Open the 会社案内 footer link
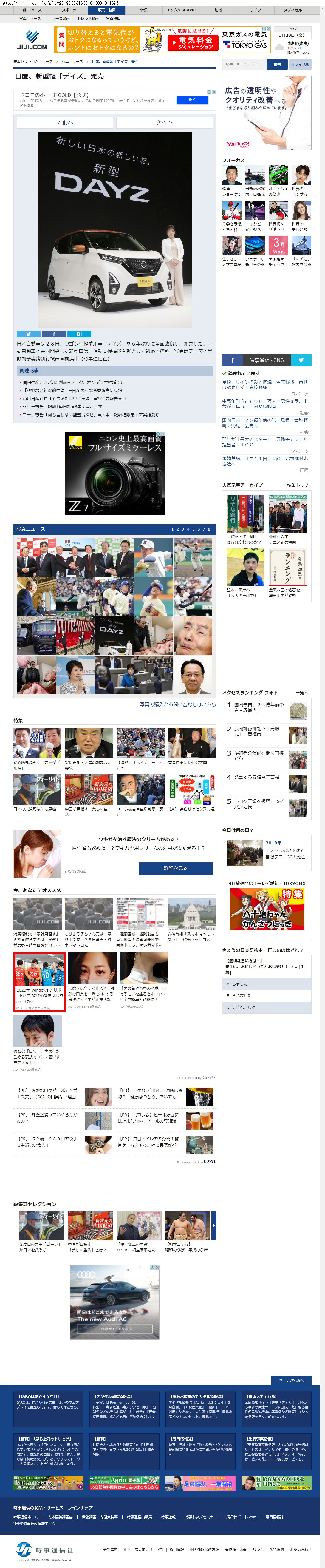 click(x=110, y=1549)
